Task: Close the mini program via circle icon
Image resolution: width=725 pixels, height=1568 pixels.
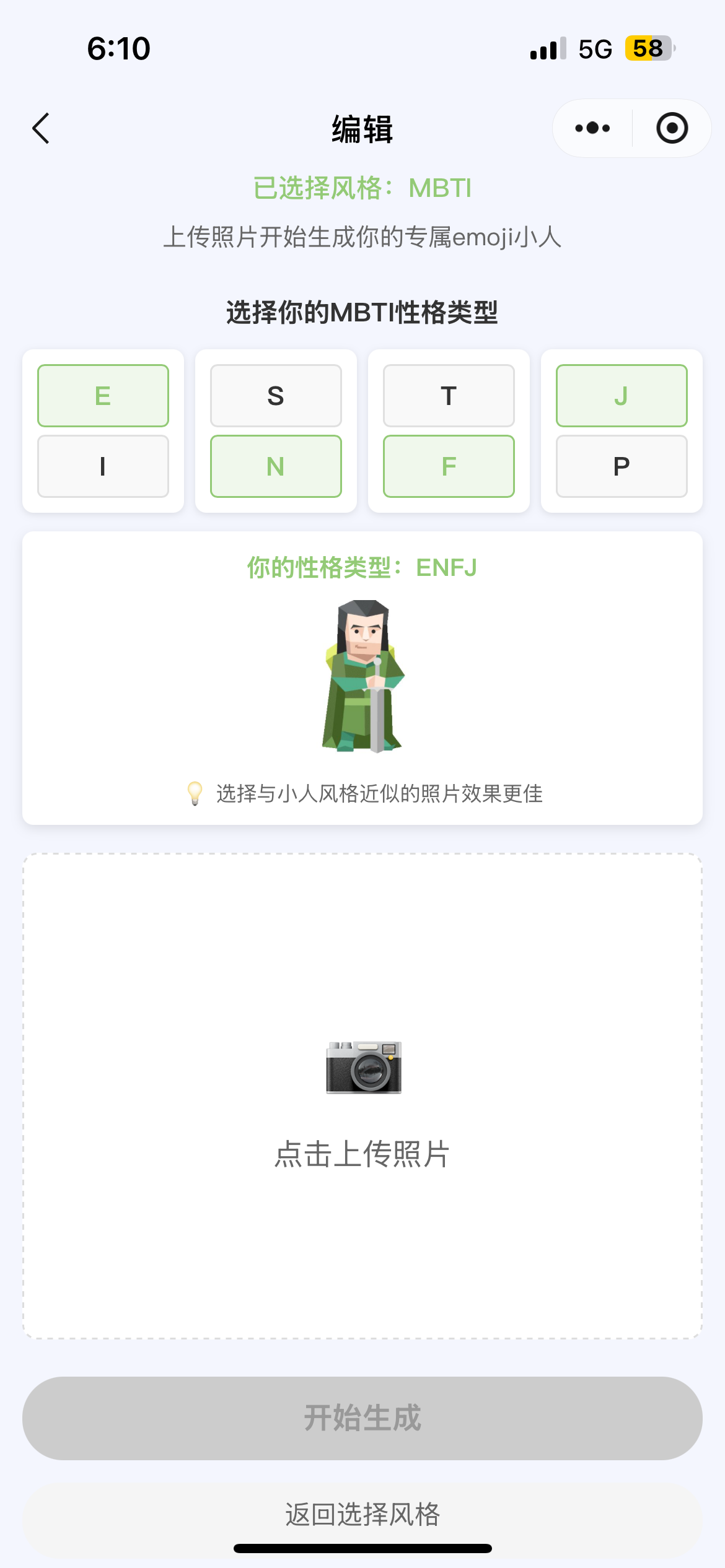Action: click(x=672, y=128)
